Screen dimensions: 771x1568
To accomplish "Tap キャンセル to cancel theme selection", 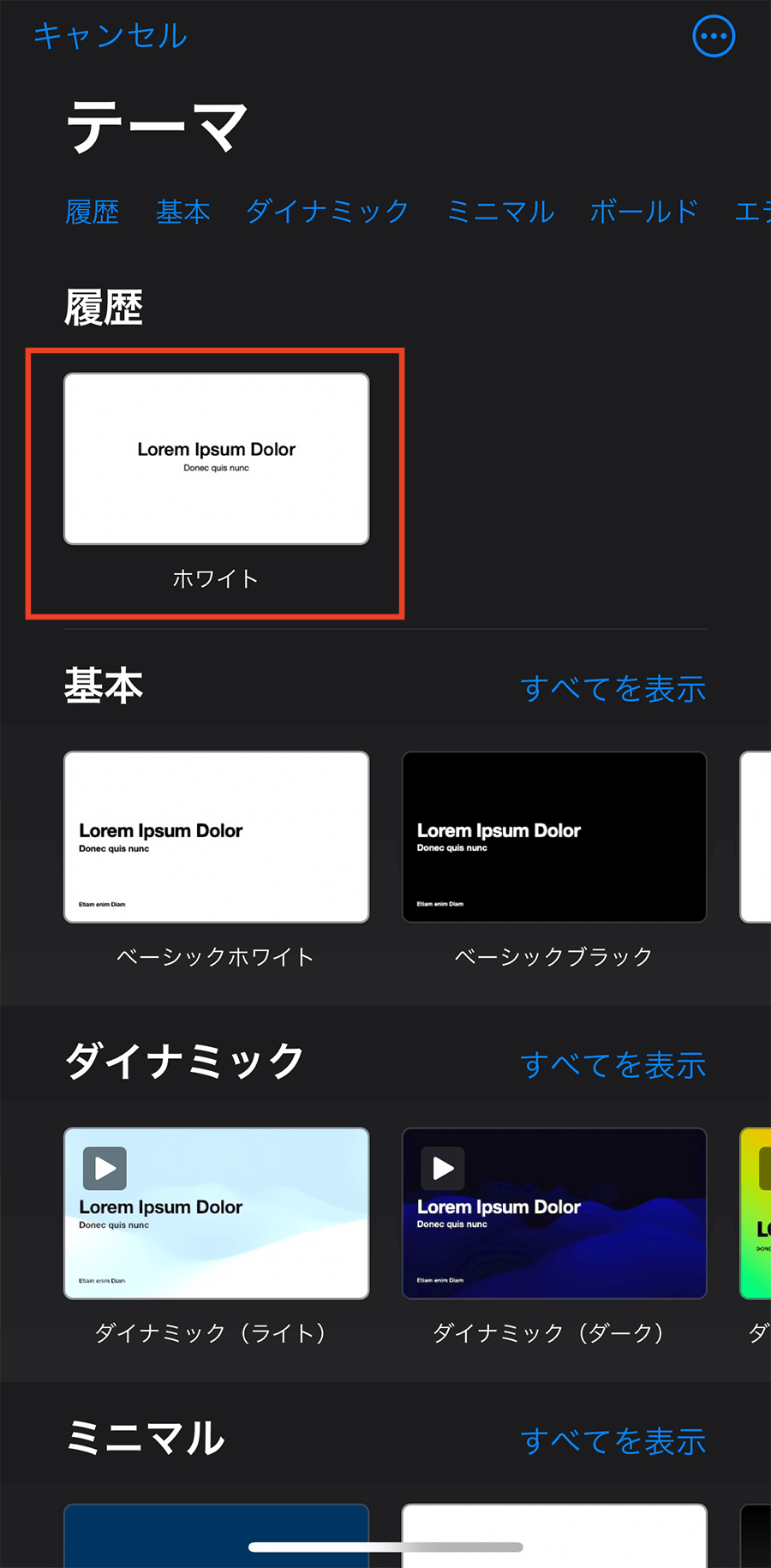I will [x=110, y=35].
